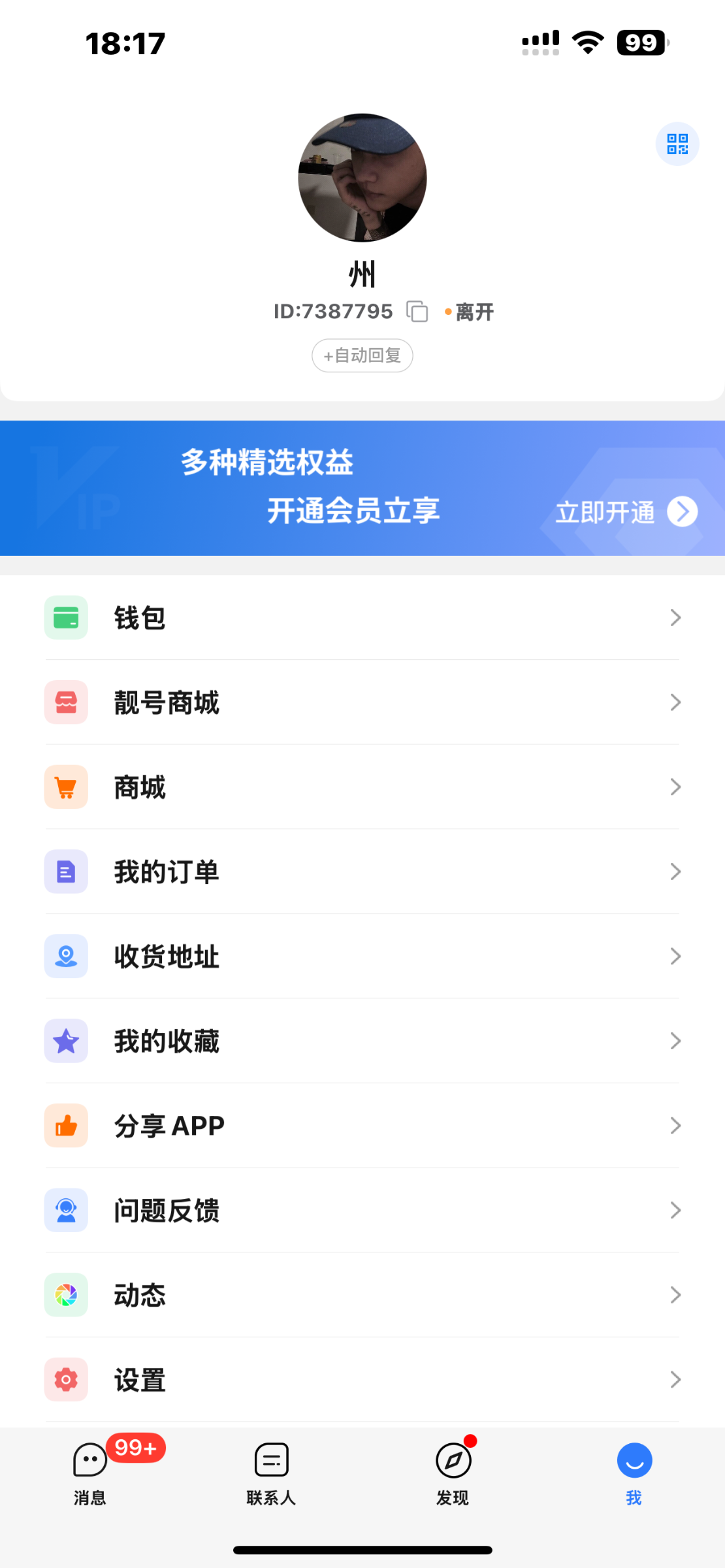Image resolution: width=725 pixels, height=1568 pixels.
Task: Open 钱包 wallet
Action: [x=362, y=617]
